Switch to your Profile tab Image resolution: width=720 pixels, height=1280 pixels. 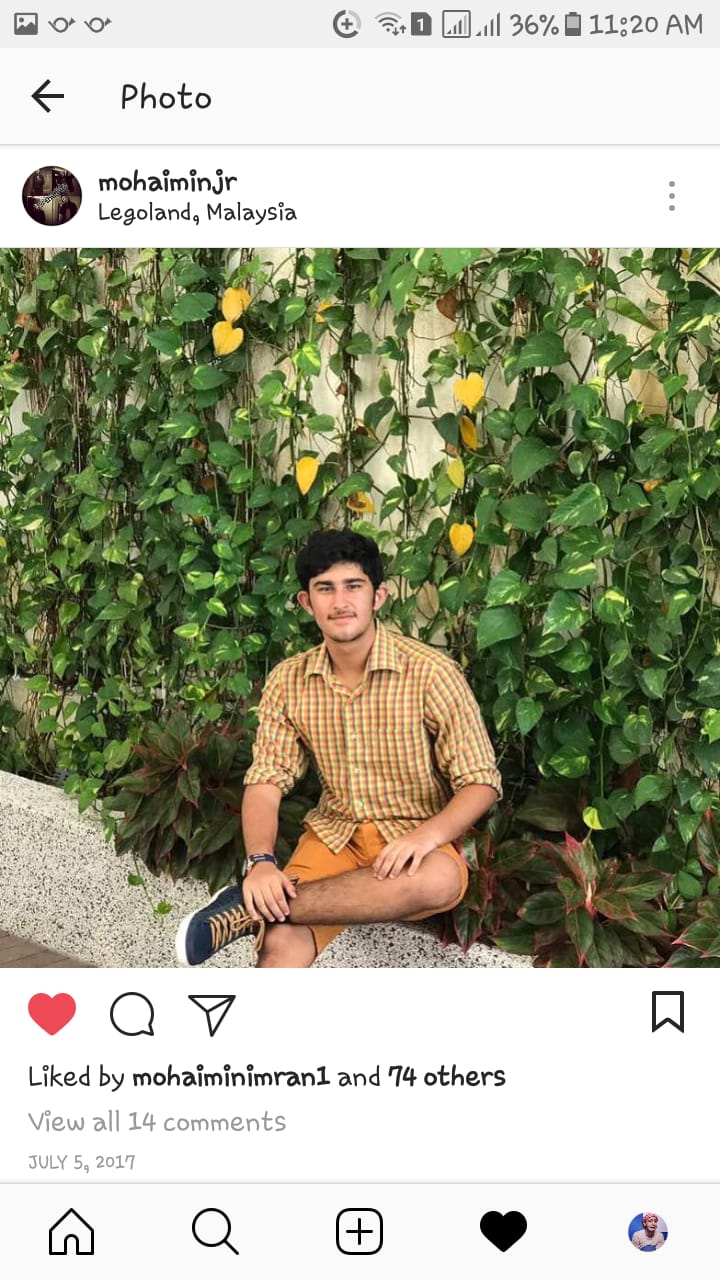click(647, 1231)
